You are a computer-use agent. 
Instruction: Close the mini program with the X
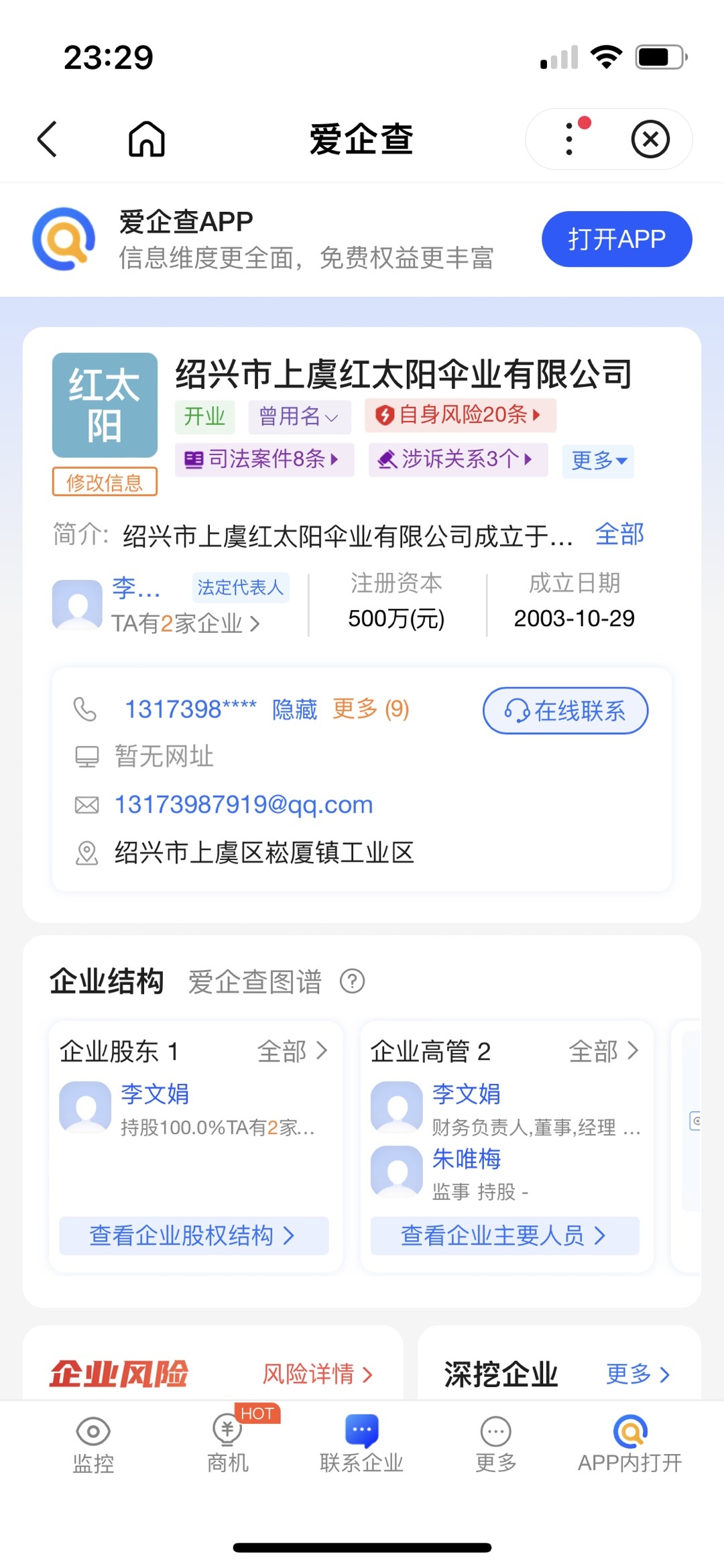click(x=650, y=139)
